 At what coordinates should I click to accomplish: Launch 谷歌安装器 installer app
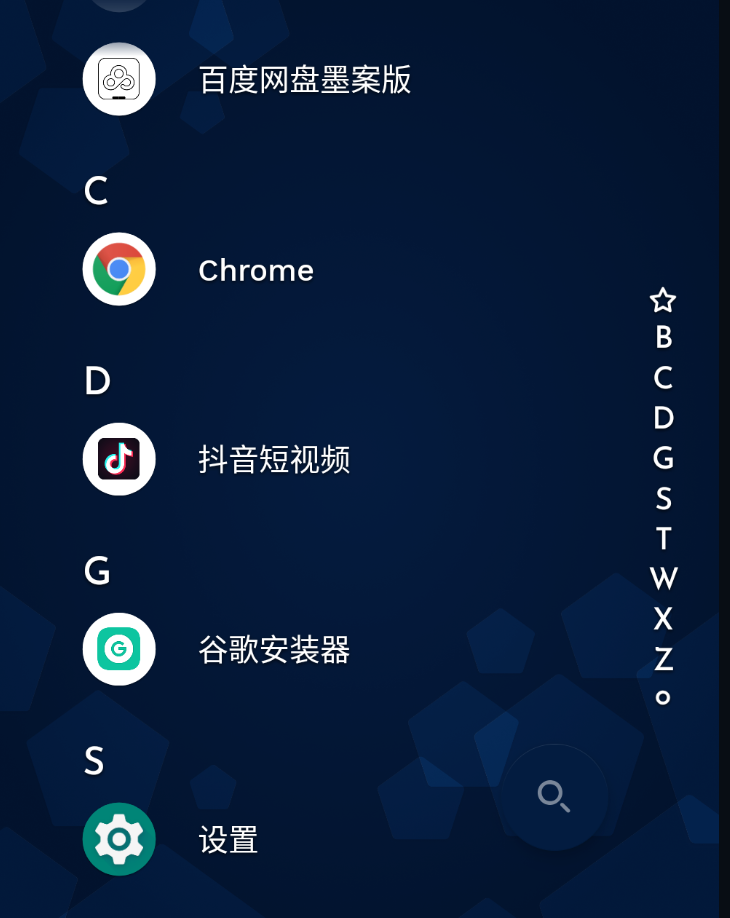[x=276, y=650]
